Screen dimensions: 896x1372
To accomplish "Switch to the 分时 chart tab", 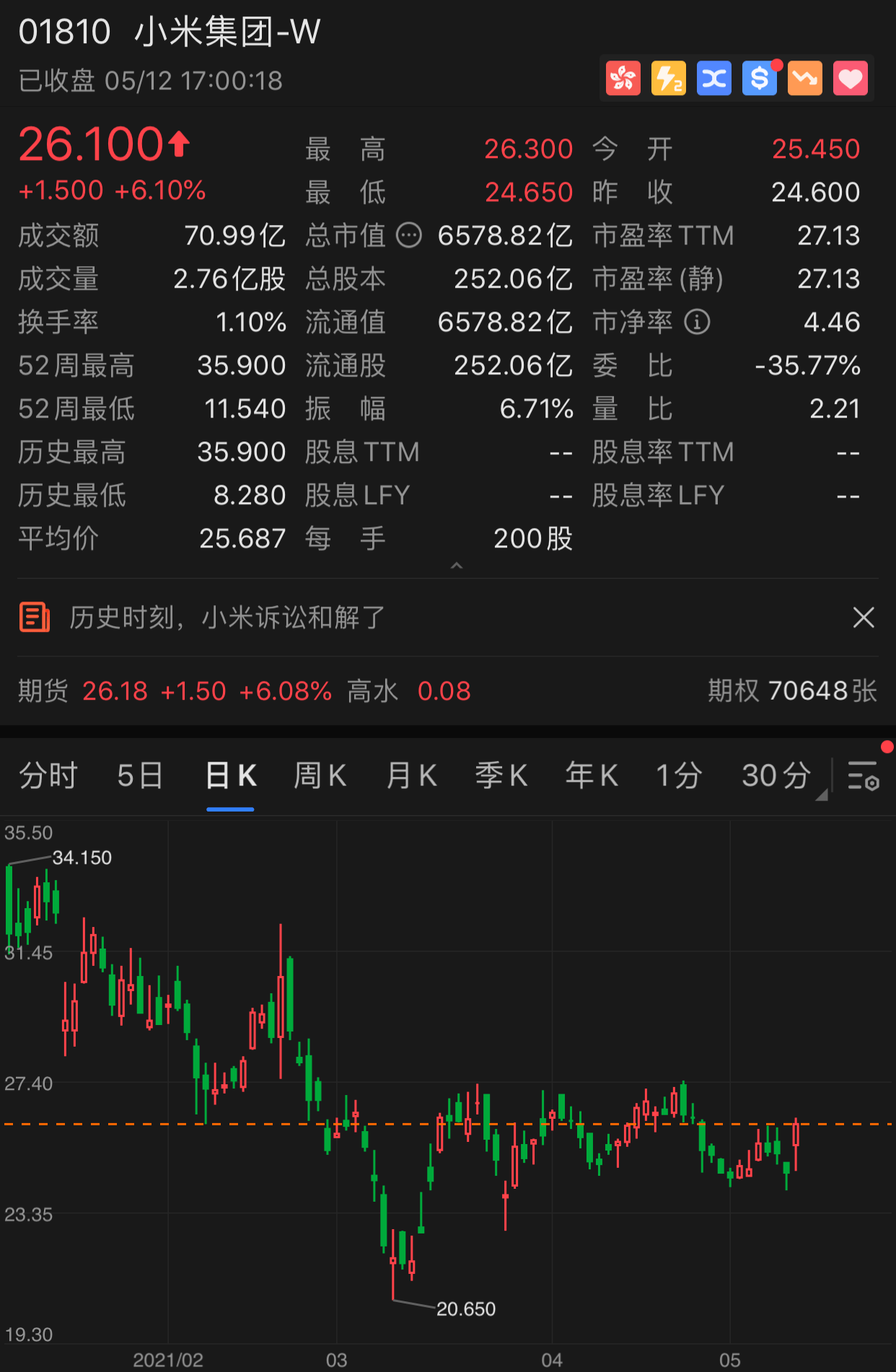I will tap(48, 776).
